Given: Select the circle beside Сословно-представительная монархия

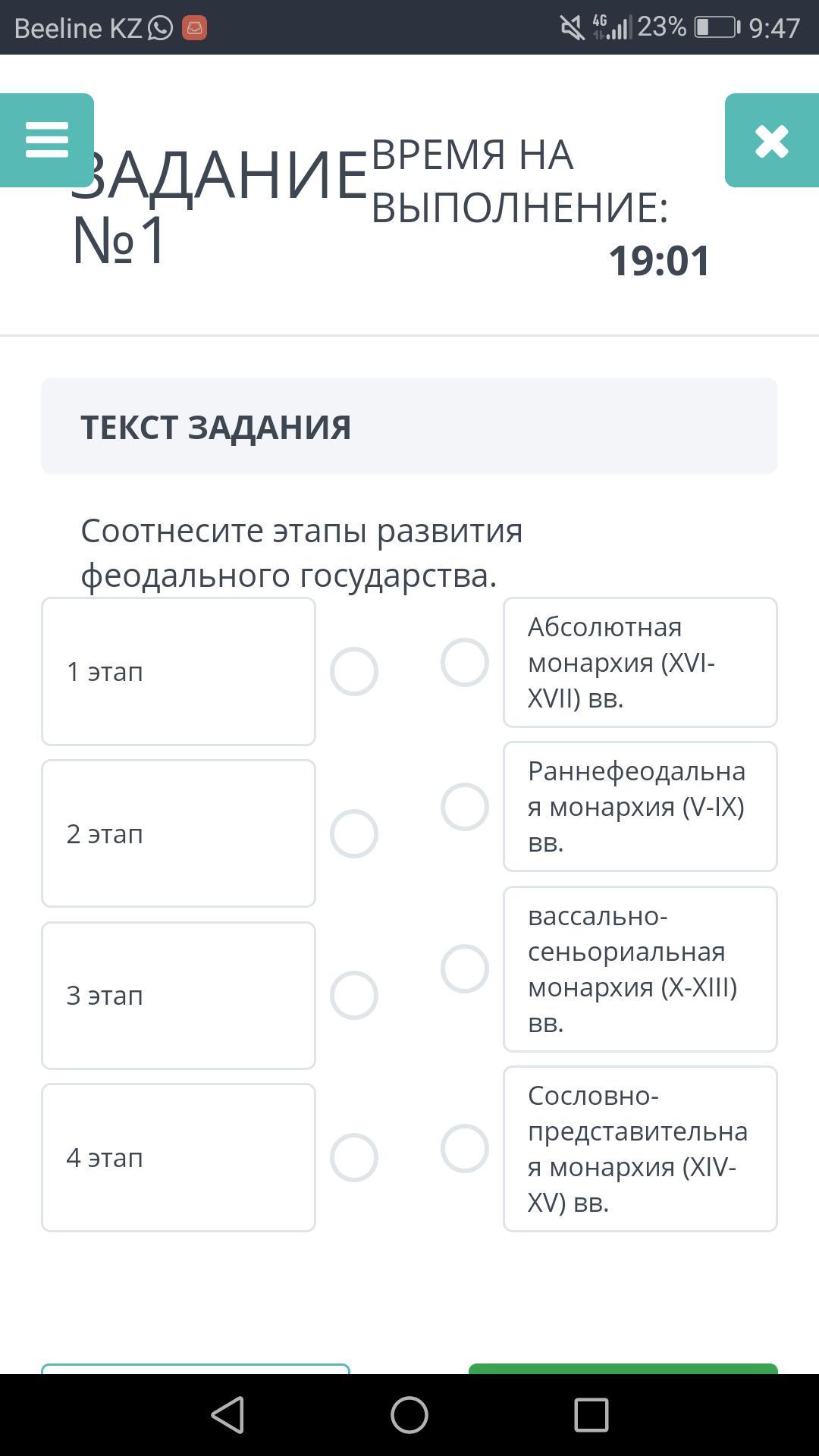Looking at the screenshot, I should [465, 1148].
